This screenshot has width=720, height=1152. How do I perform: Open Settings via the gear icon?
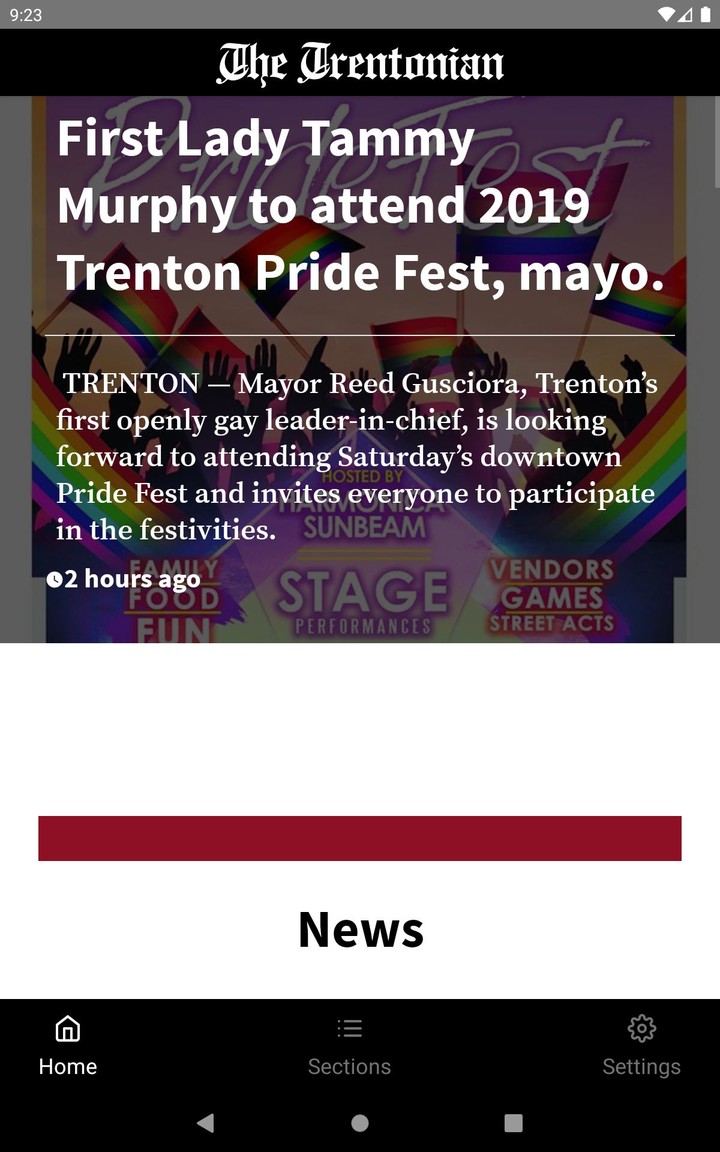point(641,1028)
